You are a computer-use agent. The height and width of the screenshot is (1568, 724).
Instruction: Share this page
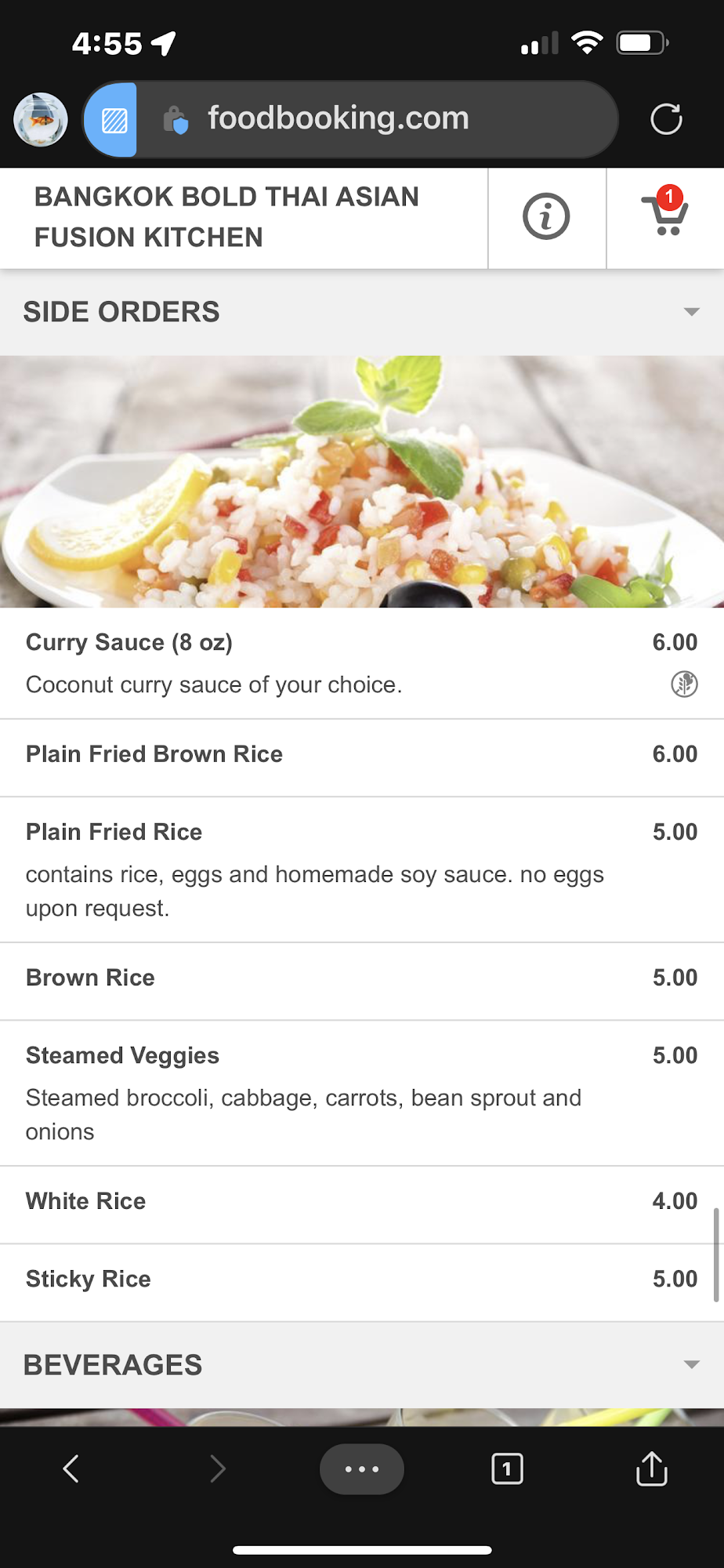tap(651, 1468)
